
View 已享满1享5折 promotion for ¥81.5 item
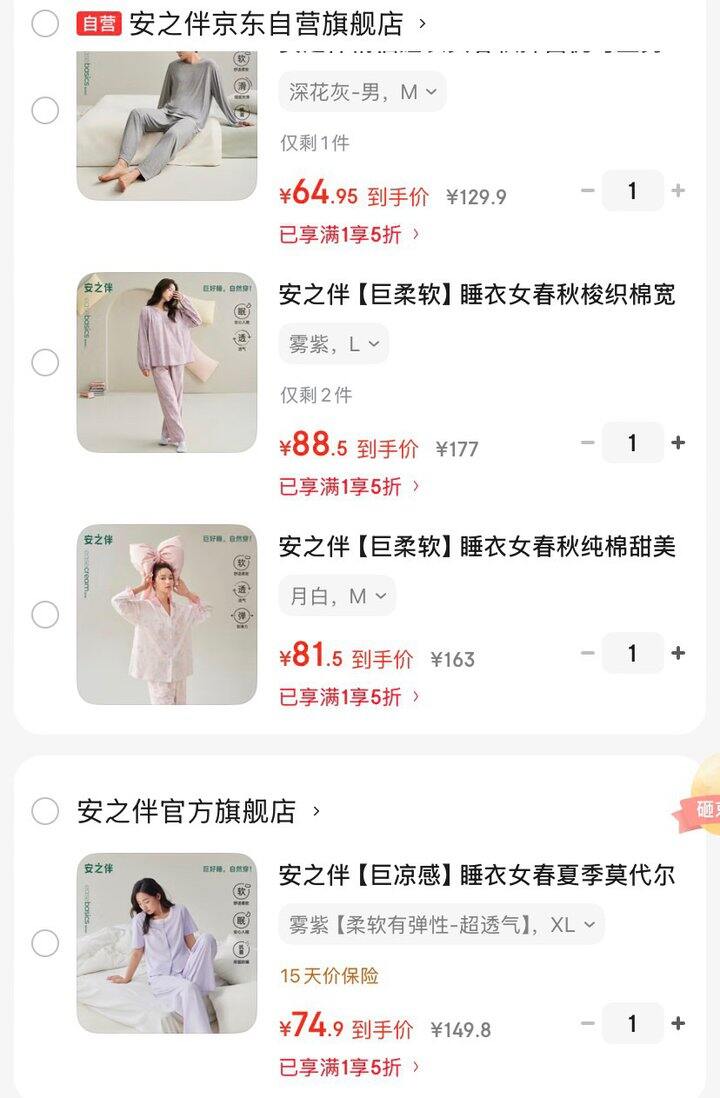point(349,697)
